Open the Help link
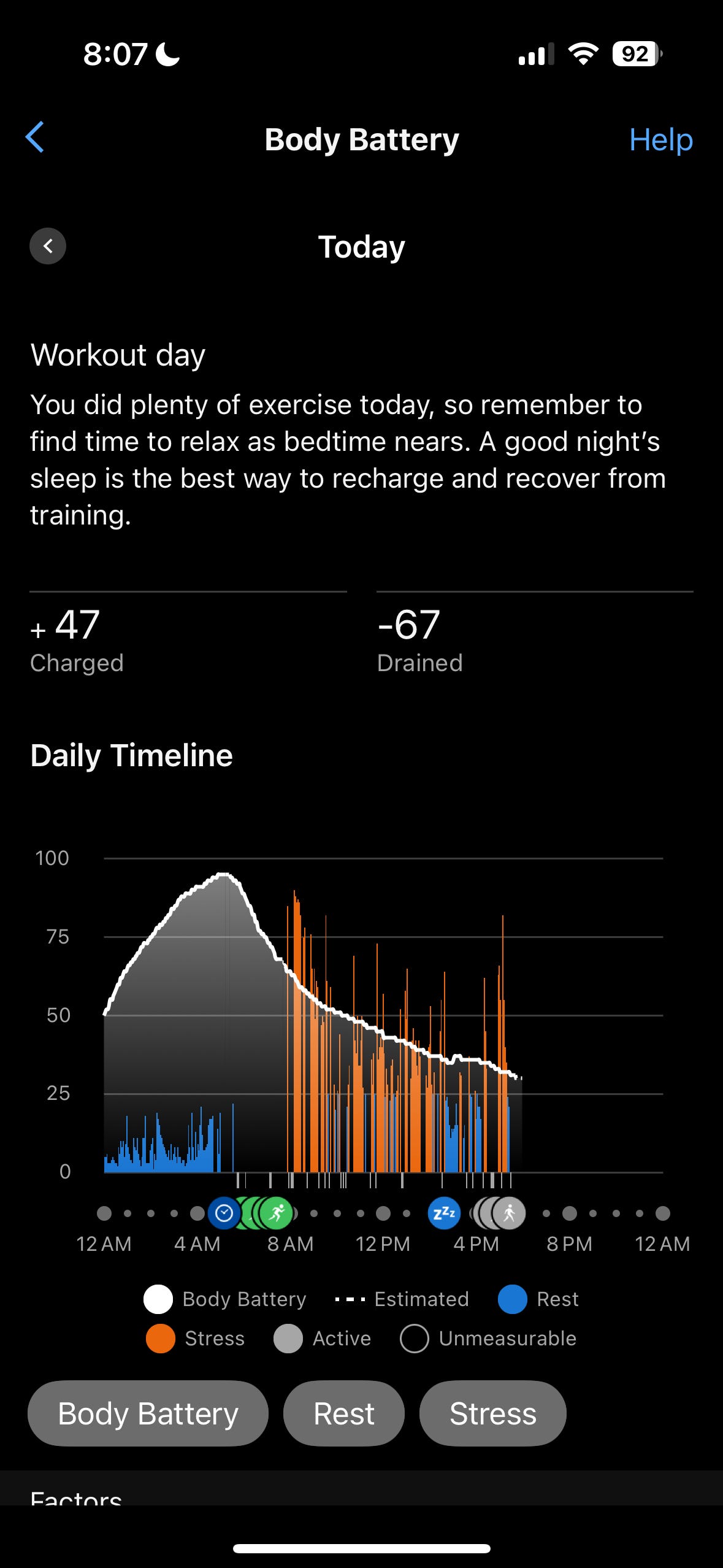Image resolution: width=723 pixels, height=1568 pixels. point(660,140)
